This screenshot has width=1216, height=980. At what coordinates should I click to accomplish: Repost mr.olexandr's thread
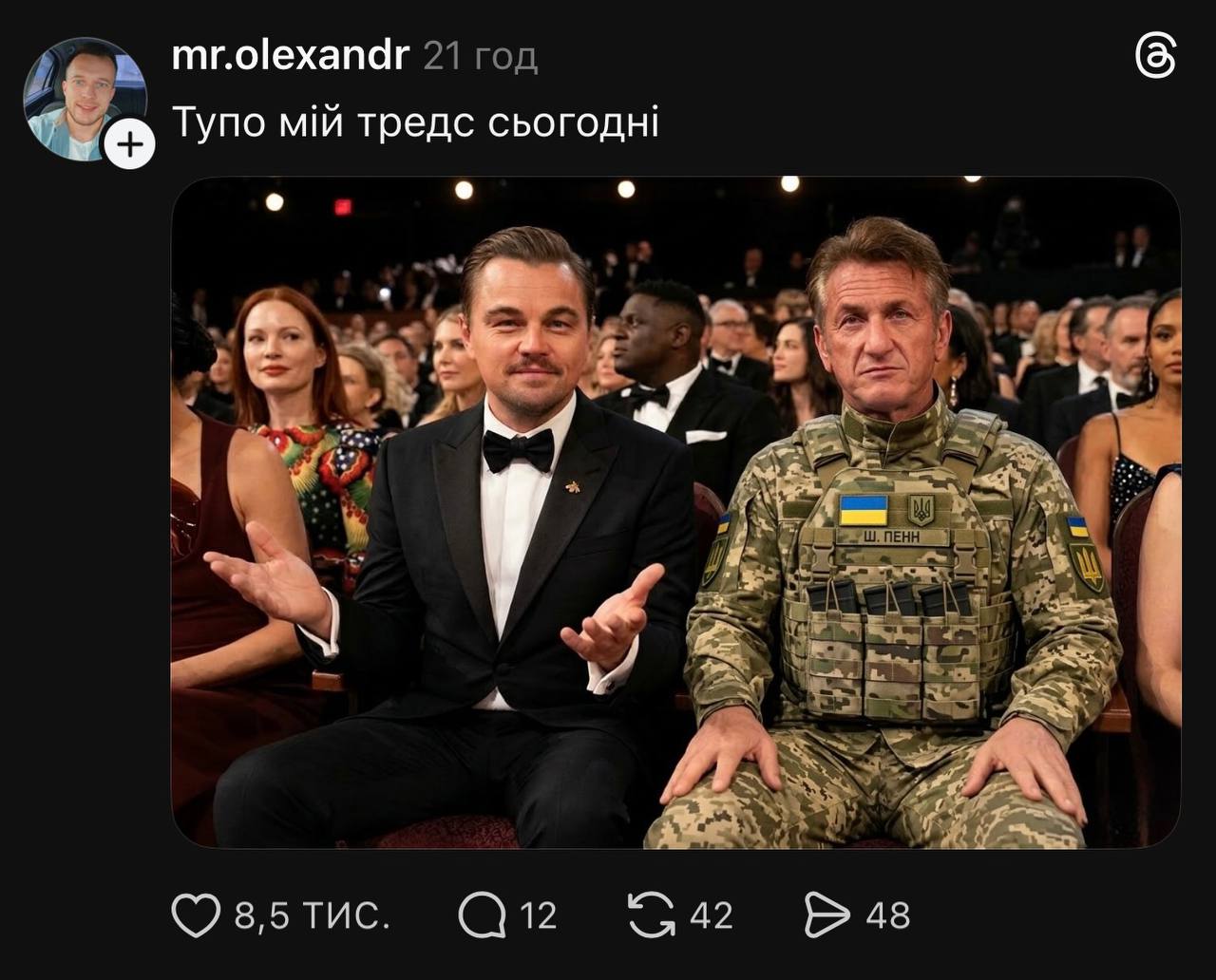(652, 915)
